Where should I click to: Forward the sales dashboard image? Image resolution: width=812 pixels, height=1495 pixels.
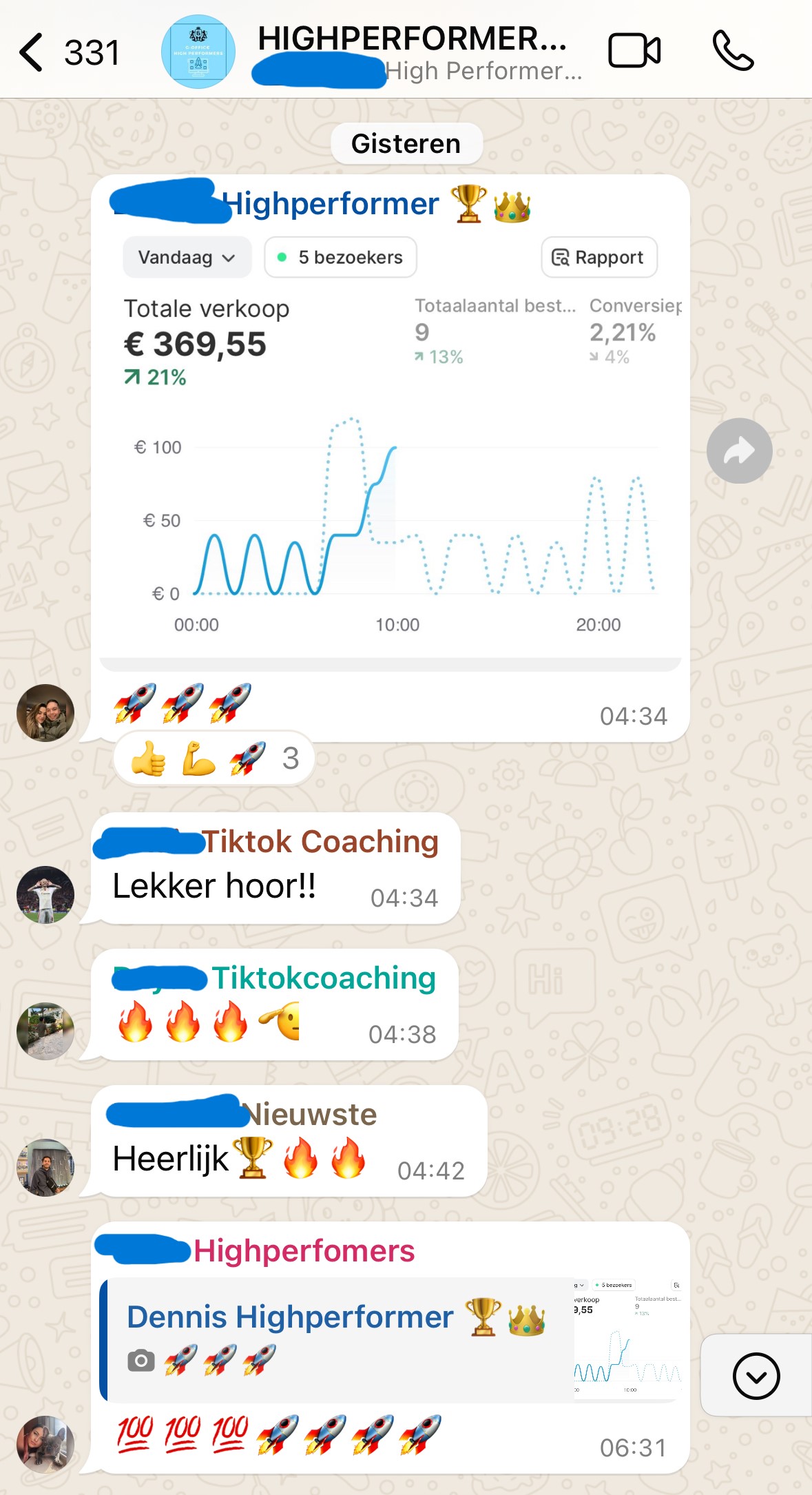(739, 451)
